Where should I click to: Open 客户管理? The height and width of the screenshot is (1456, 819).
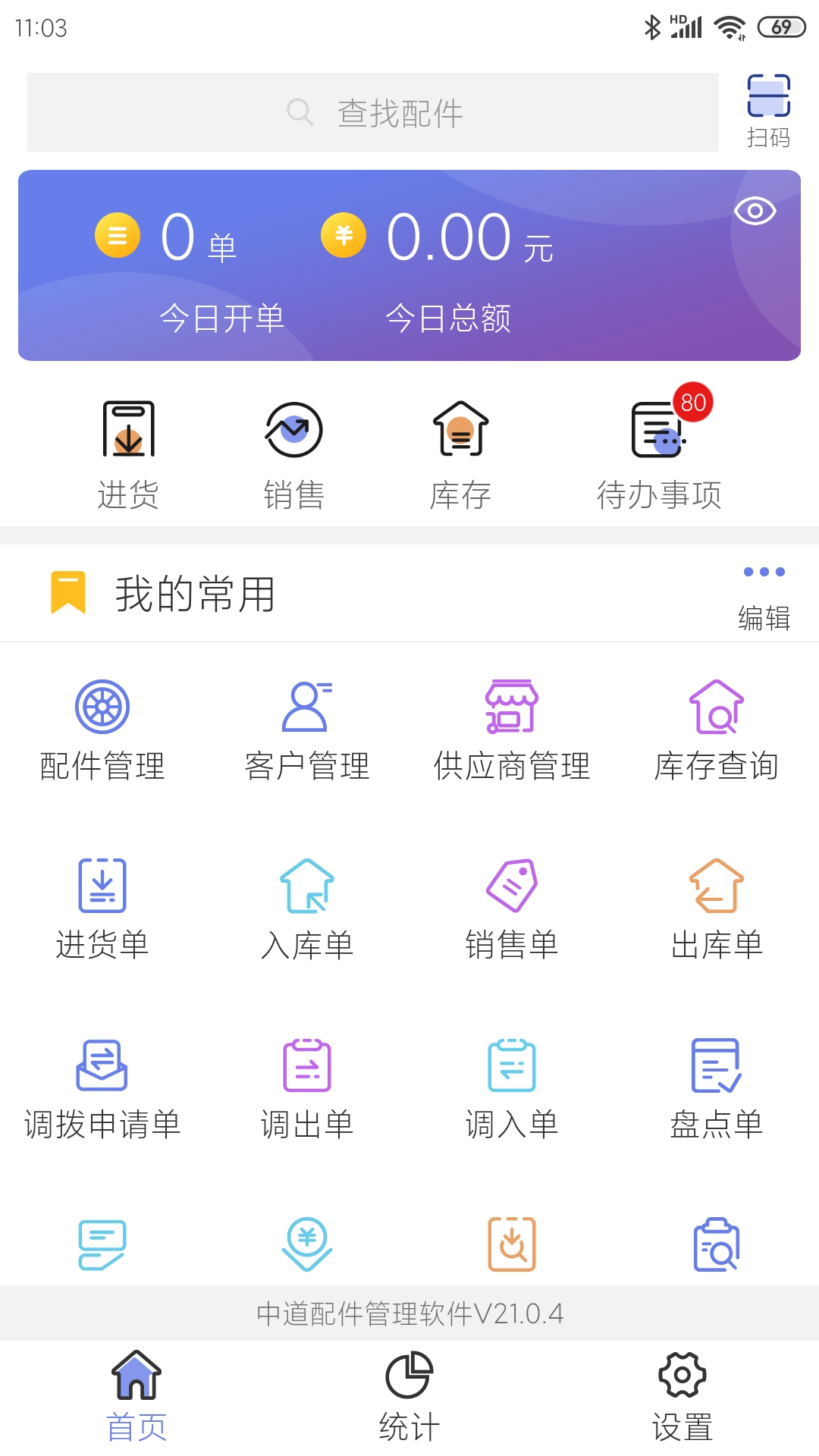(x=307, y=731)
